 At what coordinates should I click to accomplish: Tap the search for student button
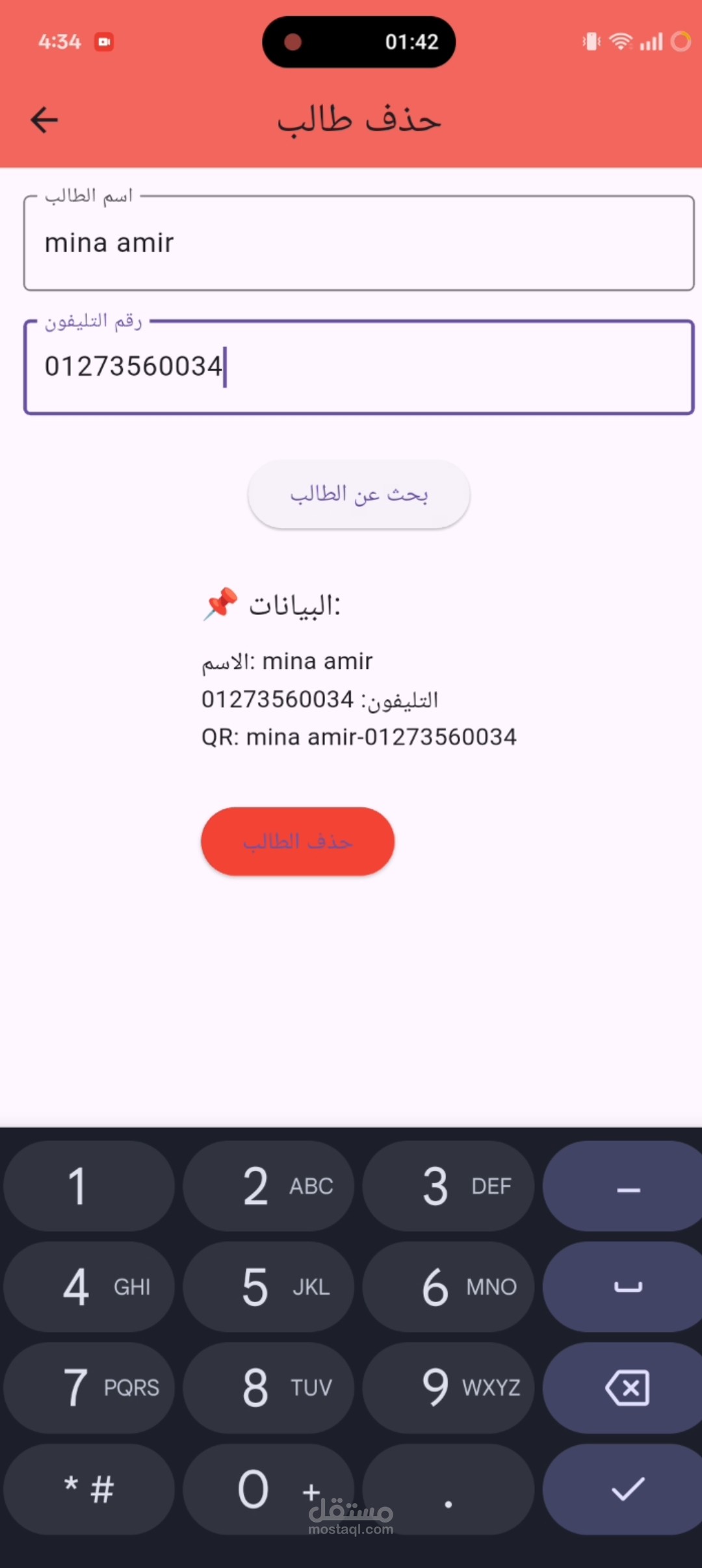(x=359, y=495)
